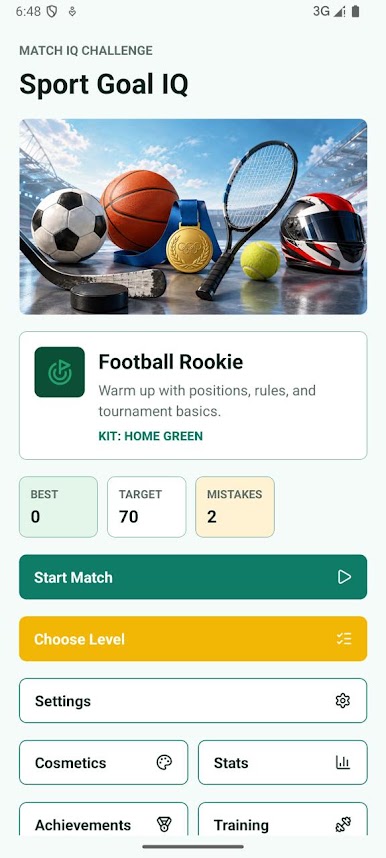The image size is (386, 858).
Task: Go to Training mode
Action: [x=283, y=819]
